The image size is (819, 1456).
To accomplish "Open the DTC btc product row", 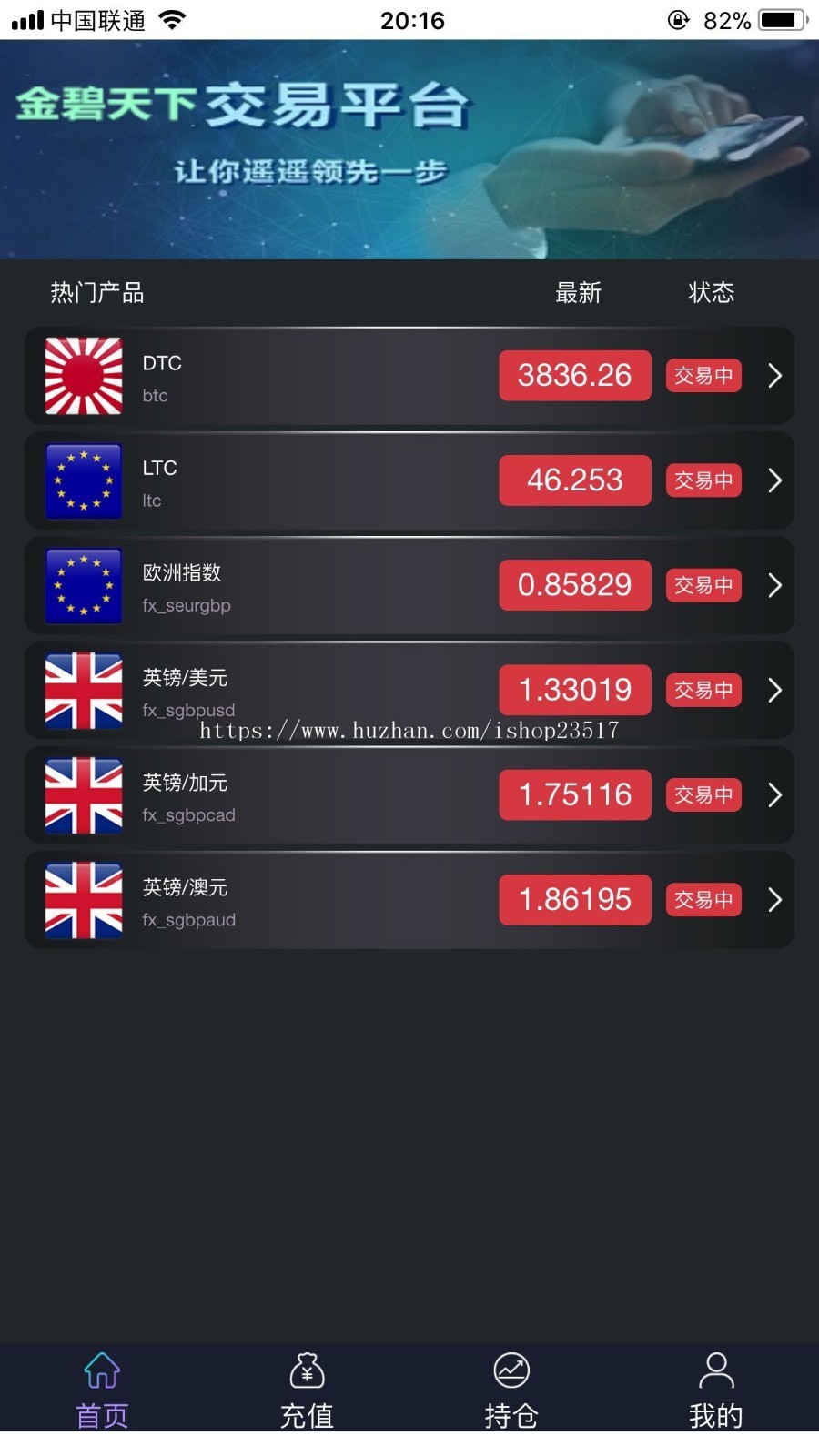I will 409,376.
